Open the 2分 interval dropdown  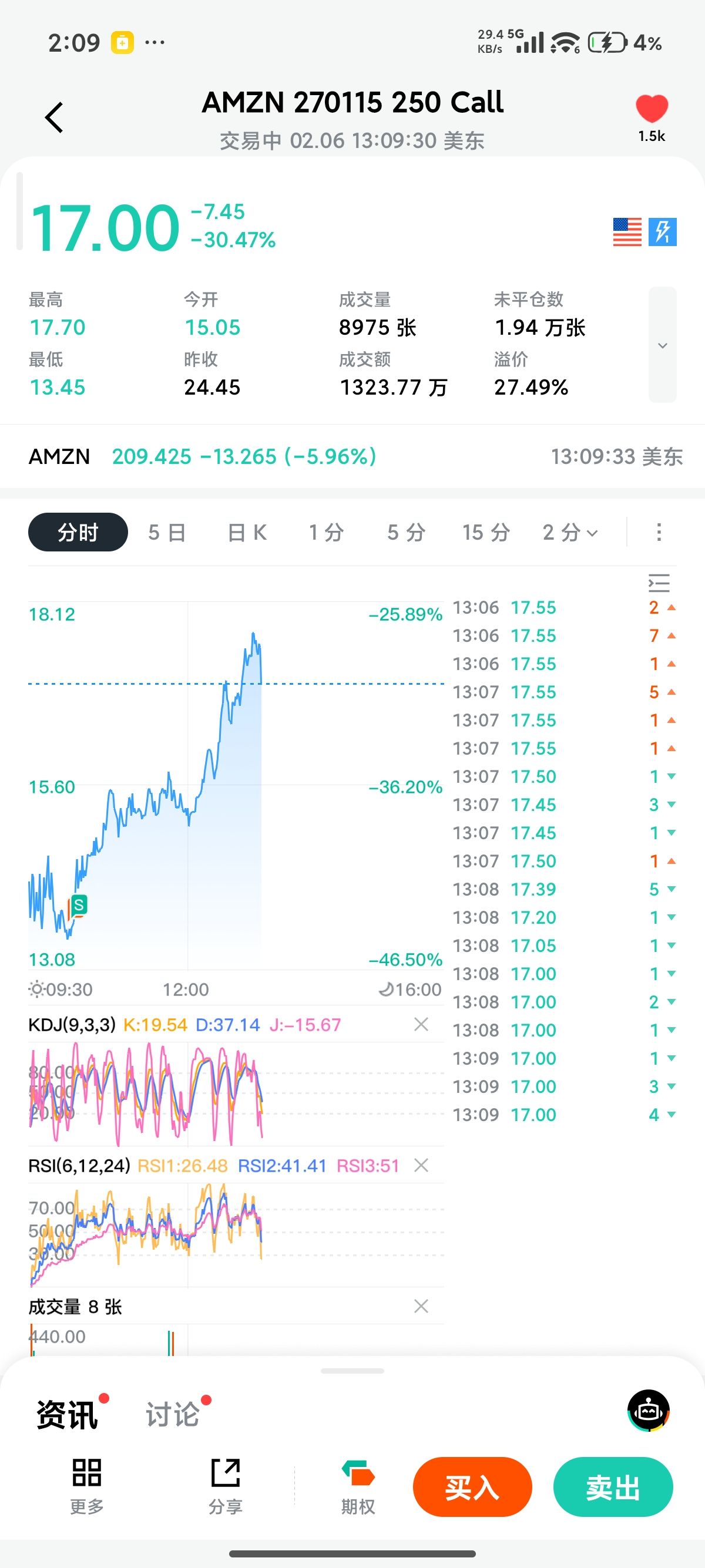pyautogui.click(x=570, y=533)
